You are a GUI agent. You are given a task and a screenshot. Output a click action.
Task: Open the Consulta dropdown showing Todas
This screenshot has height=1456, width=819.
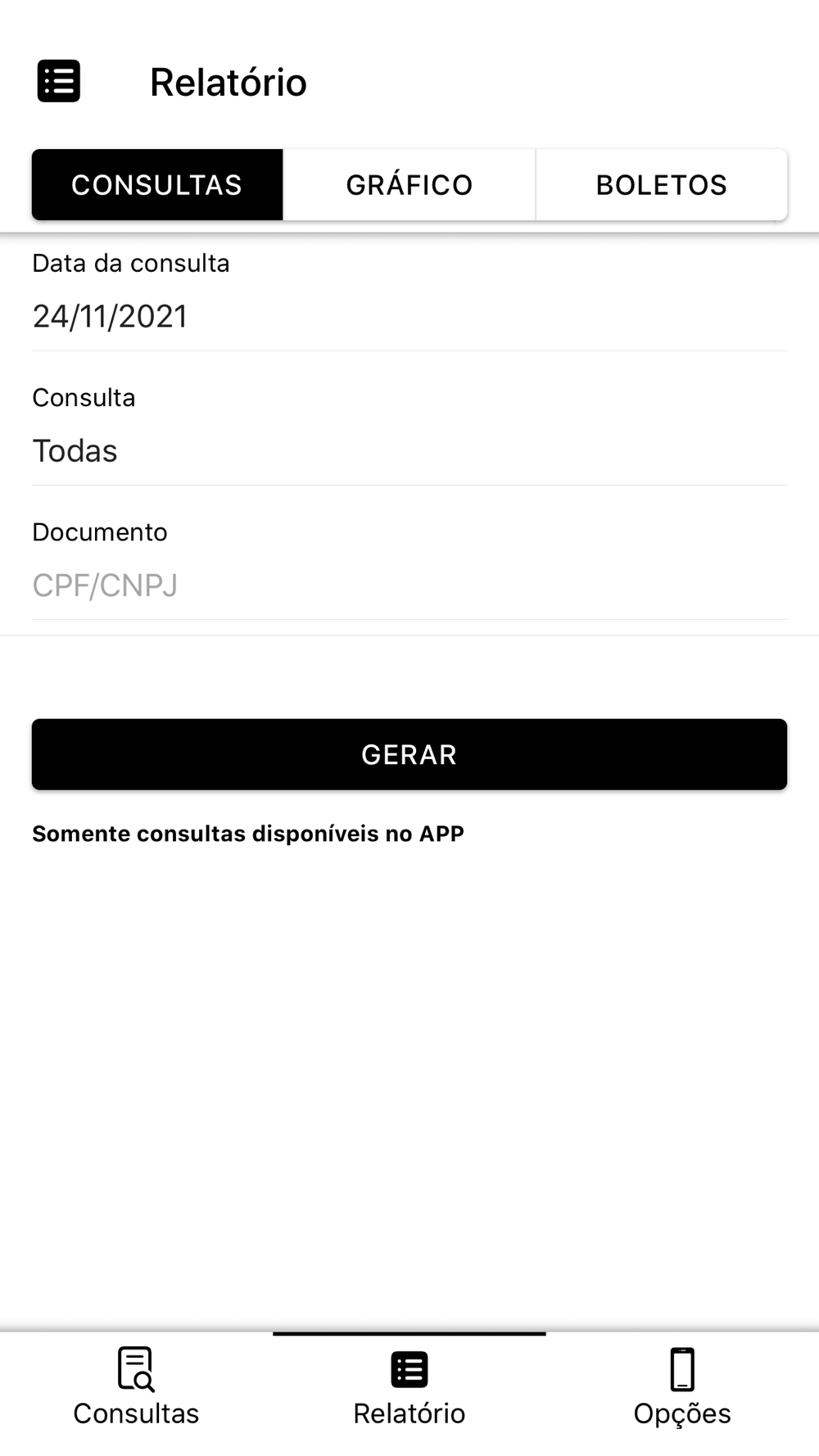tap(409, 451)
